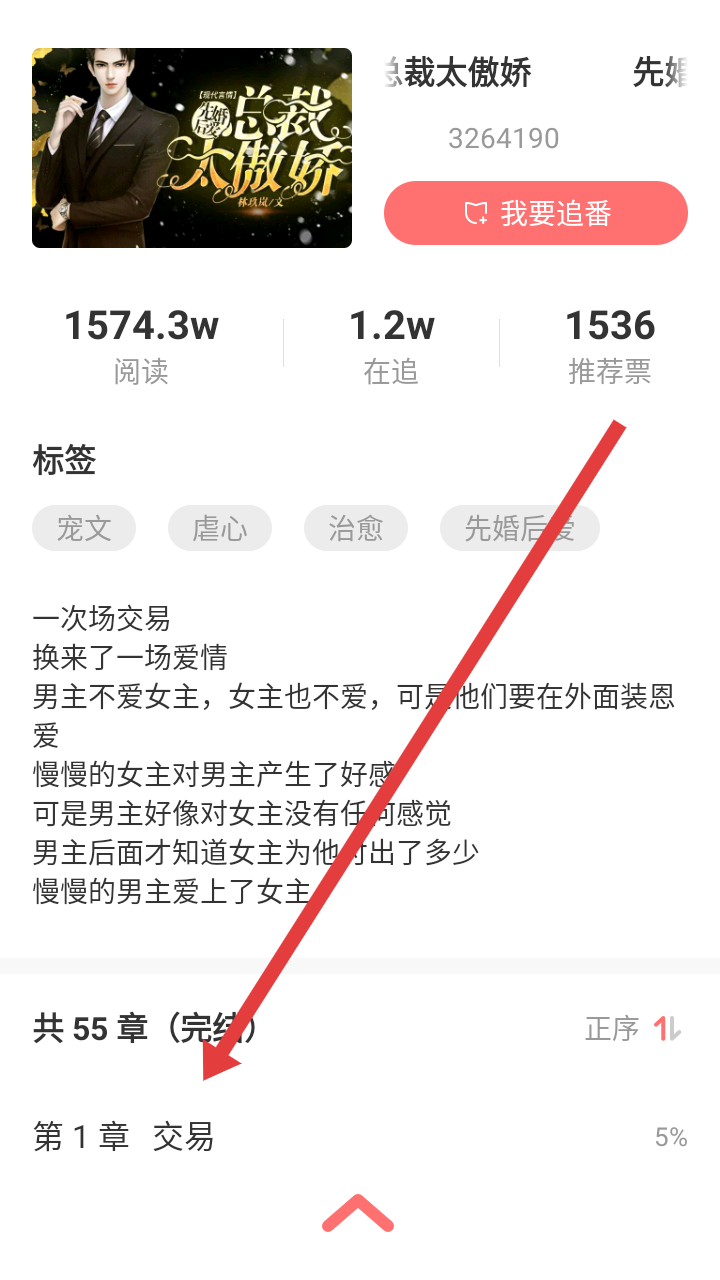Viewport: 720px width, 1280px height.
Task: Tap the 我要追番 follow button
Action: coord(536,213)
